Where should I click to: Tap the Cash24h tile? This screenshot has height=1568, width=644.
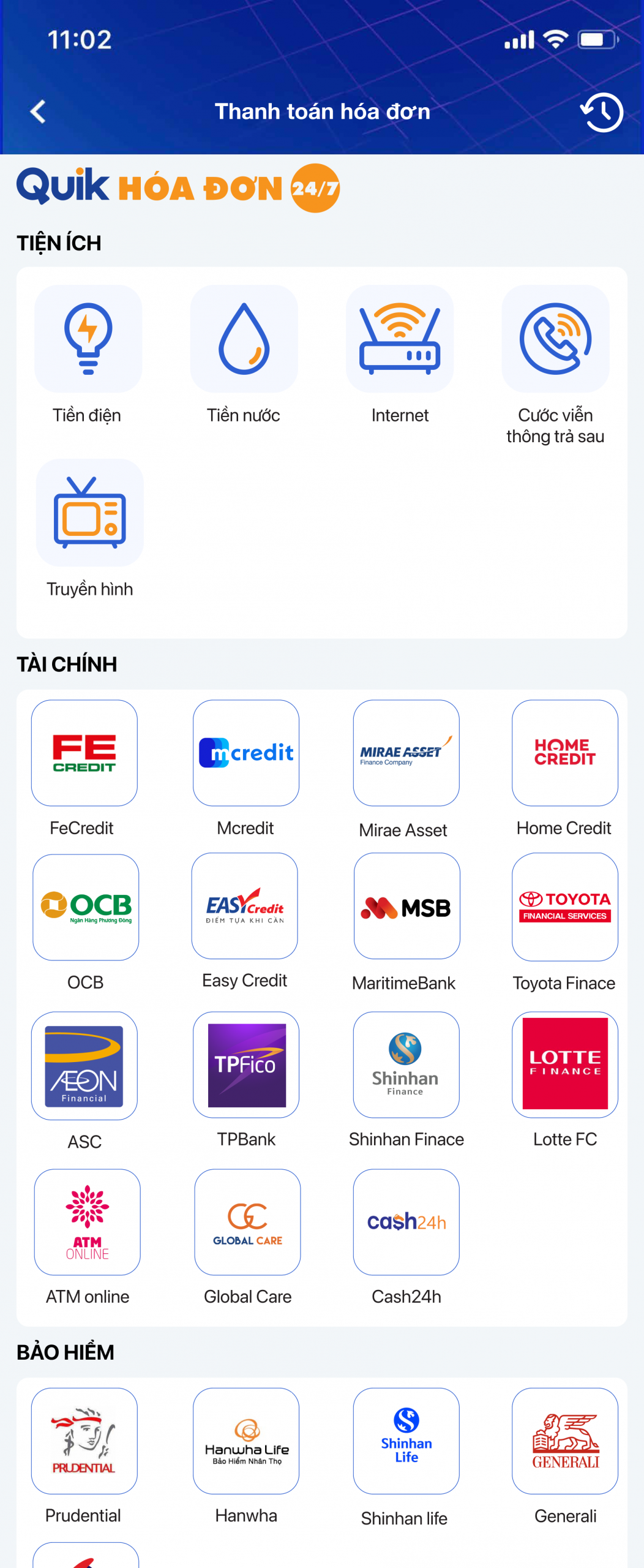406,1222
